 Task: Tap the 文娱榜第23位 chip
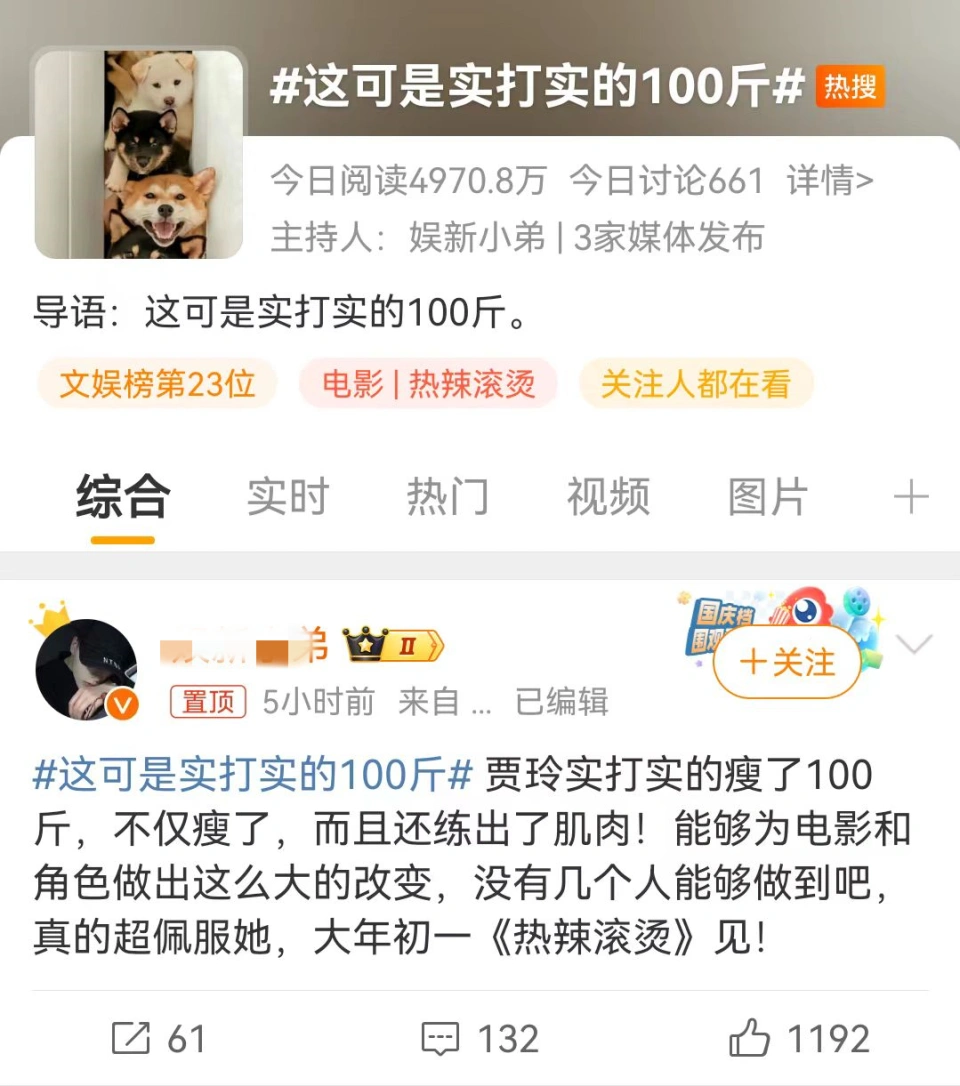coord(157,384)
